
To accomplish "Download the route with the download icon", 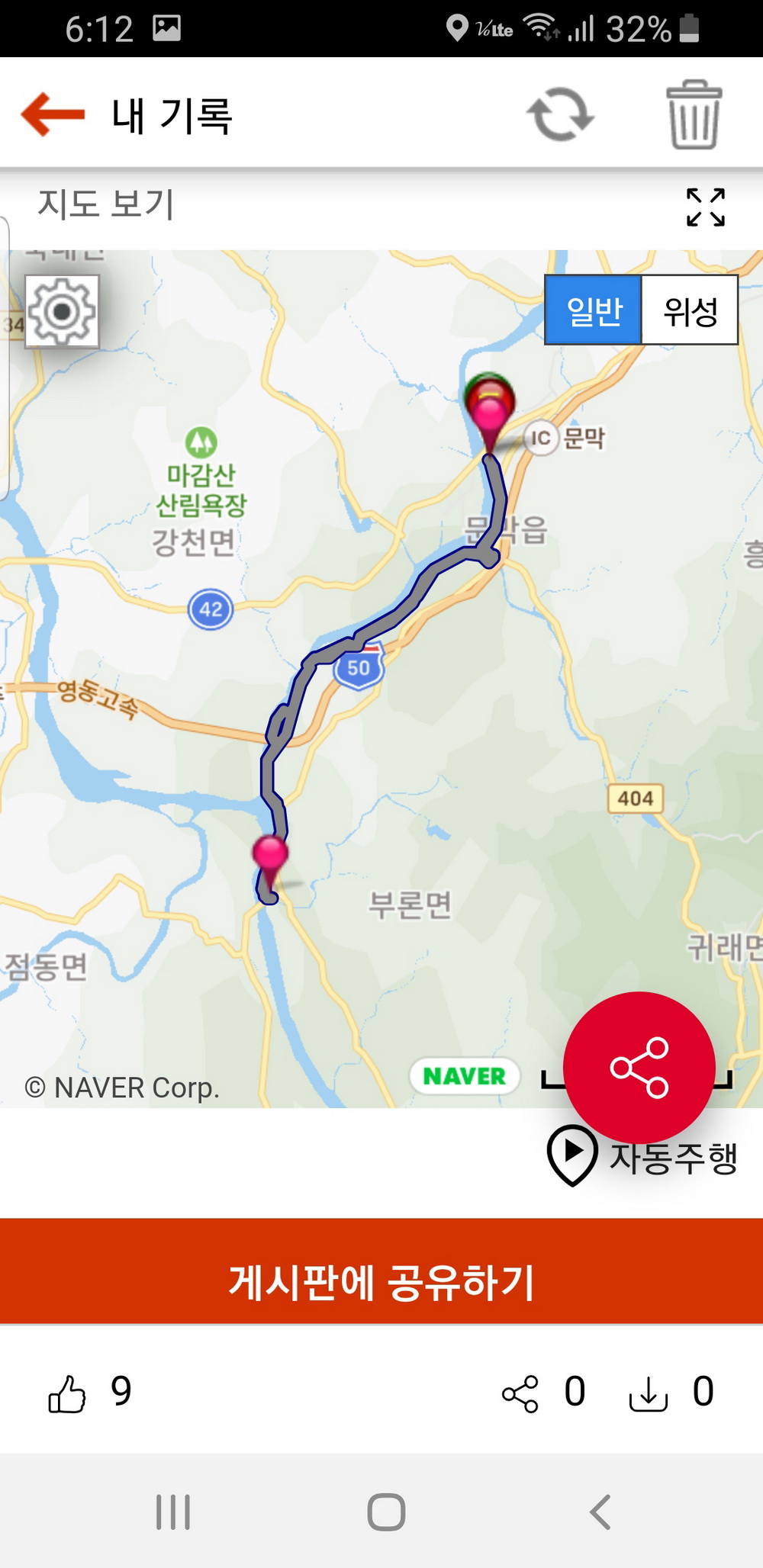I will (x=649, y=1394).
